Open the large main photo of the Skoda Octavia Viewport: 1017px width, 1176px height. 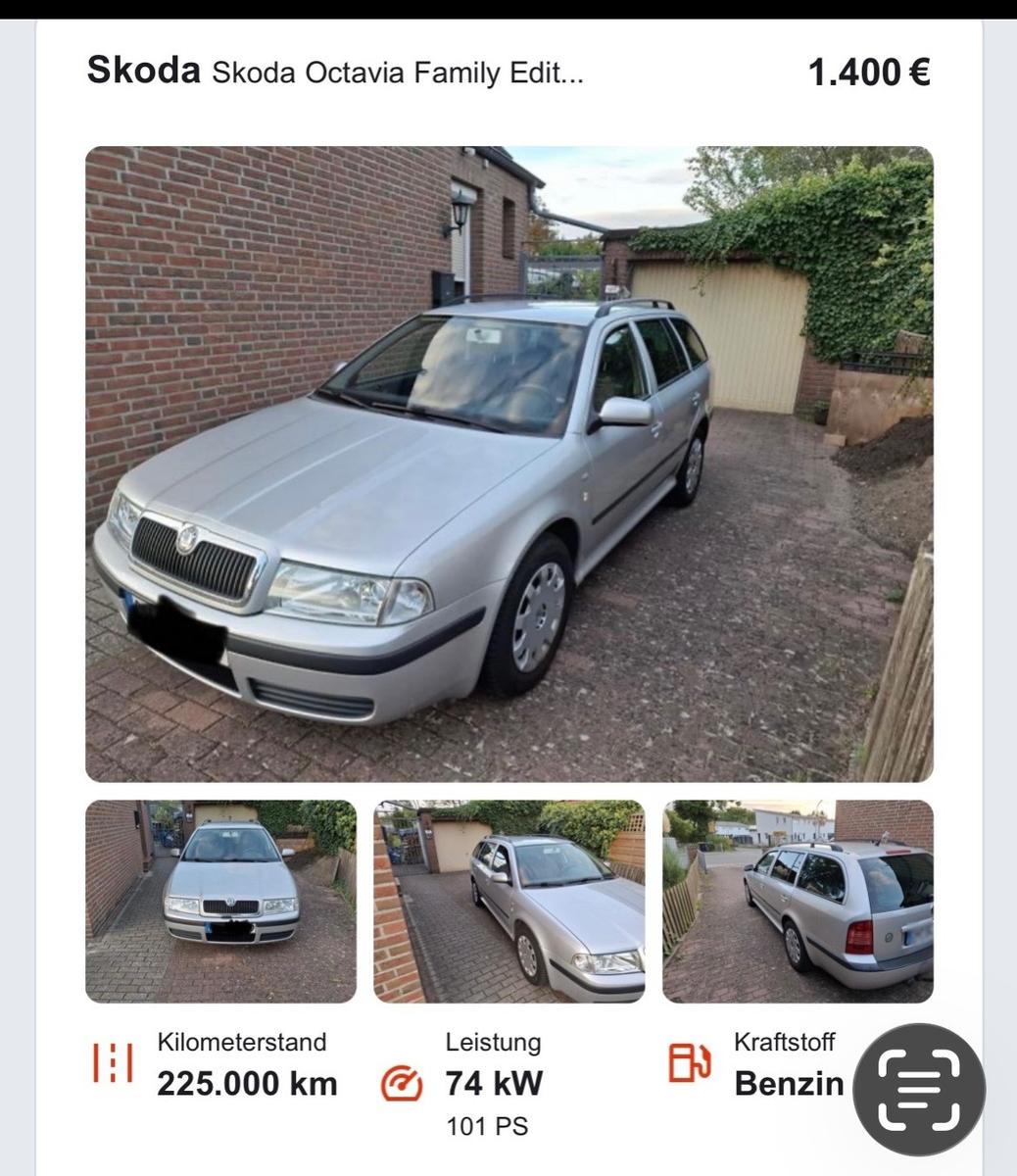[x=508, y=464]
